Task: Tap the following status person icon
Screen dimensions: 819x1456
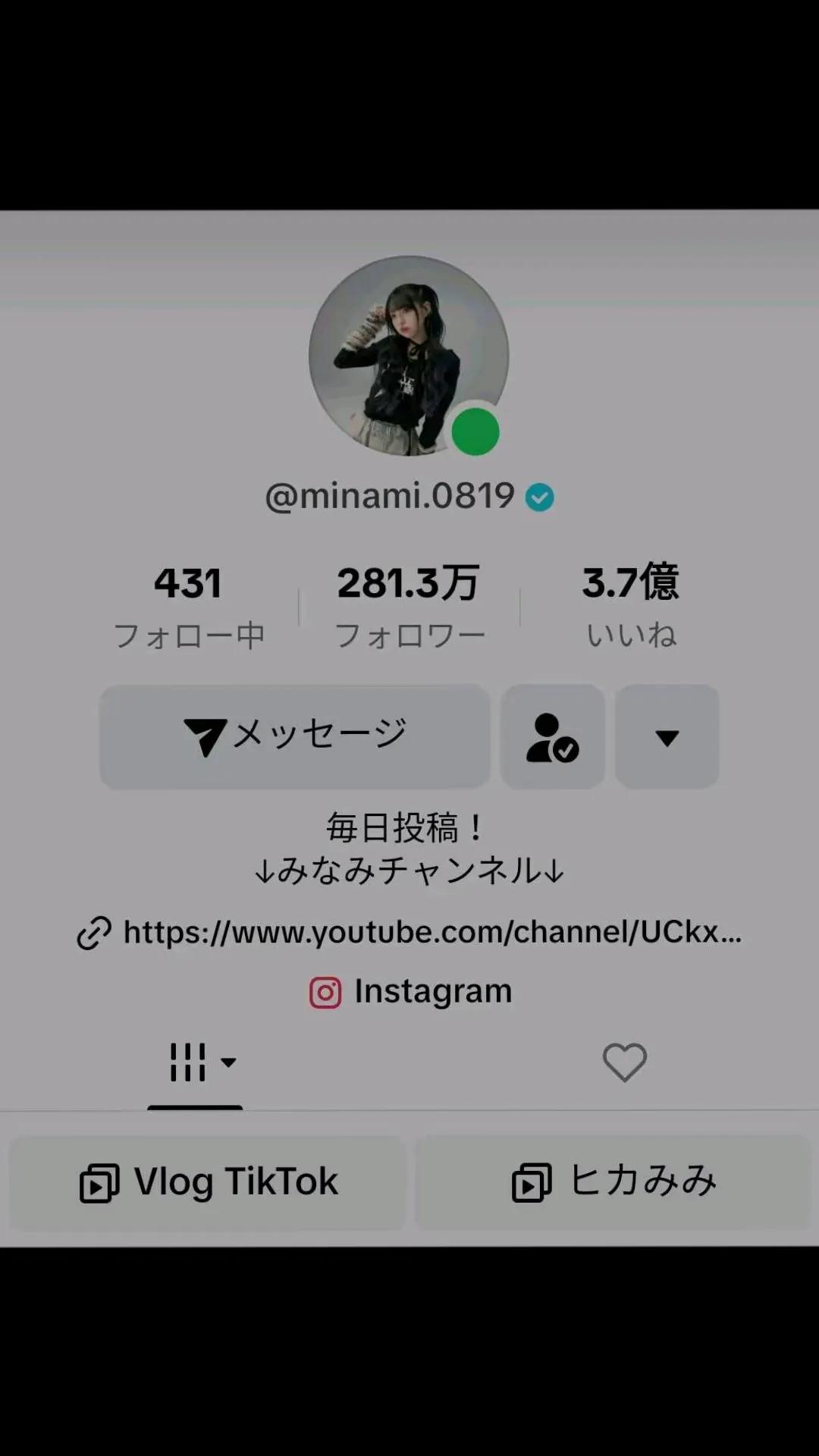Action: pyautogui.click(x=552, y=737)
